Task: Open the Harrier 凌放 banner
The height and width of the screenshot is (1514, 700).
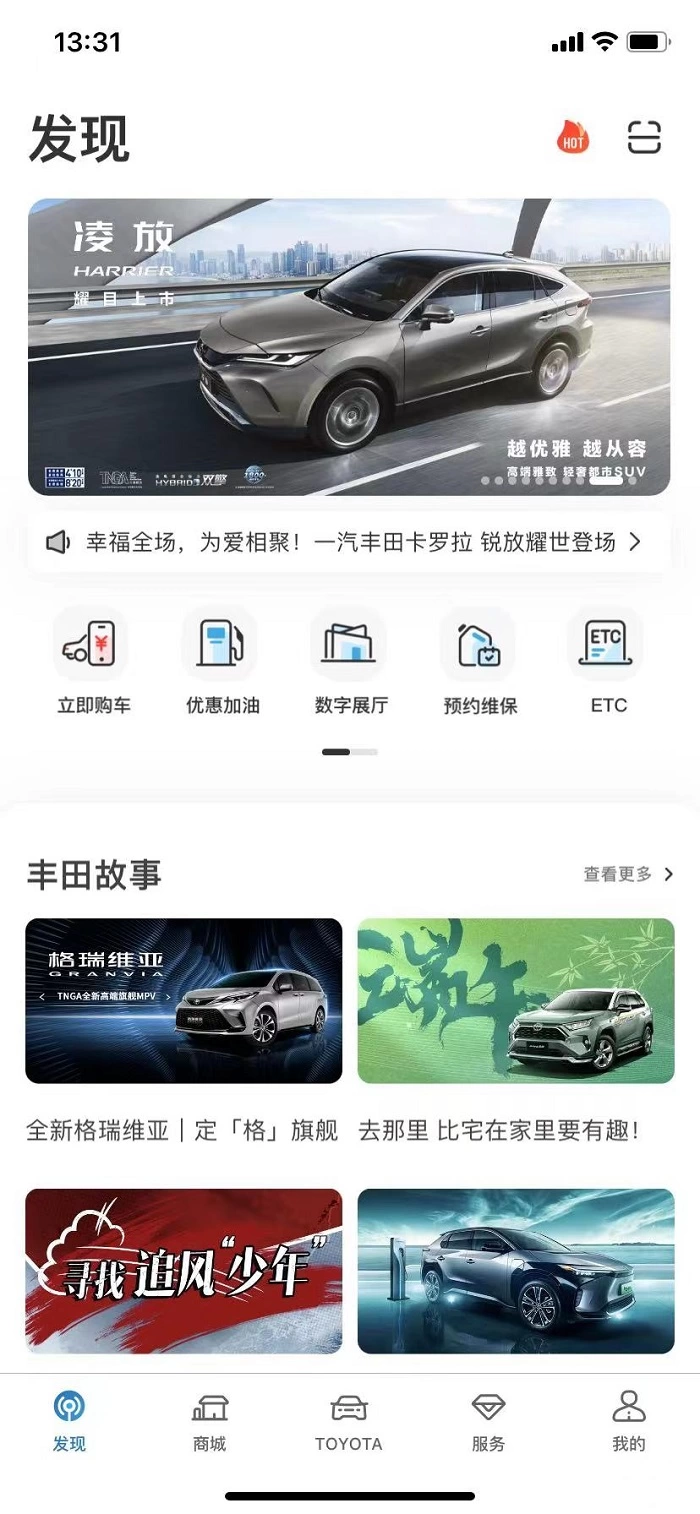Action: pyautogui.click(x=349, y=346)
